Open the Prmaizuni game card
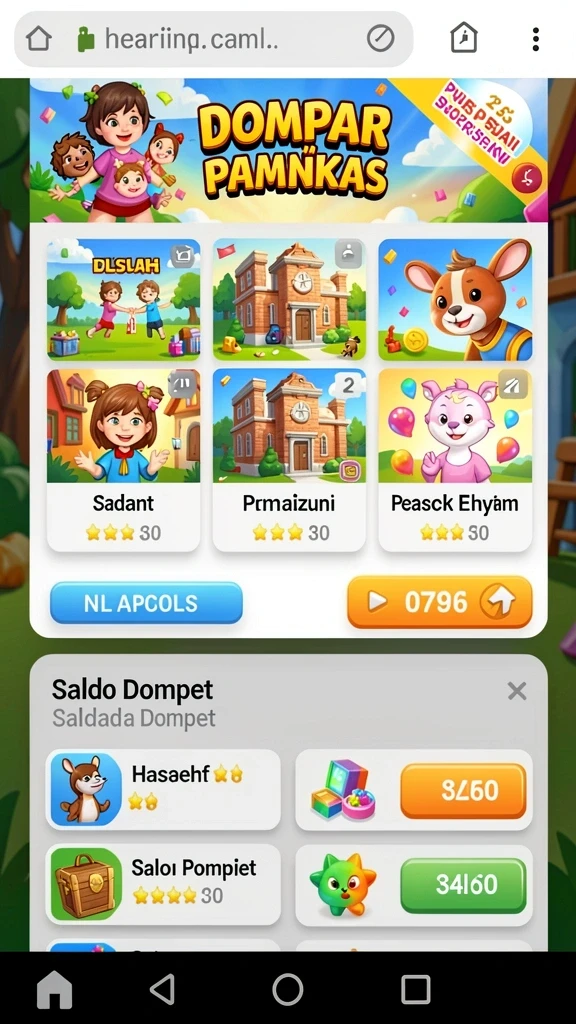Viewport: 576px width, 1024px height. (289, 460)
